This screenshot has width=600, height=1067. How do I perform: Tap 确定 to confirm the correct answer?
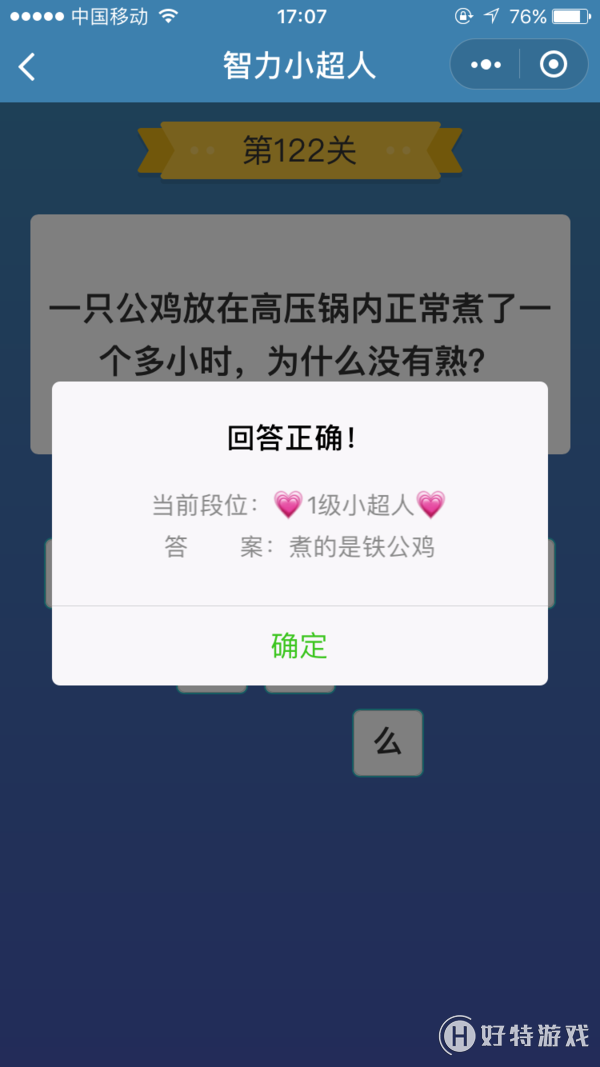point(299,646)
